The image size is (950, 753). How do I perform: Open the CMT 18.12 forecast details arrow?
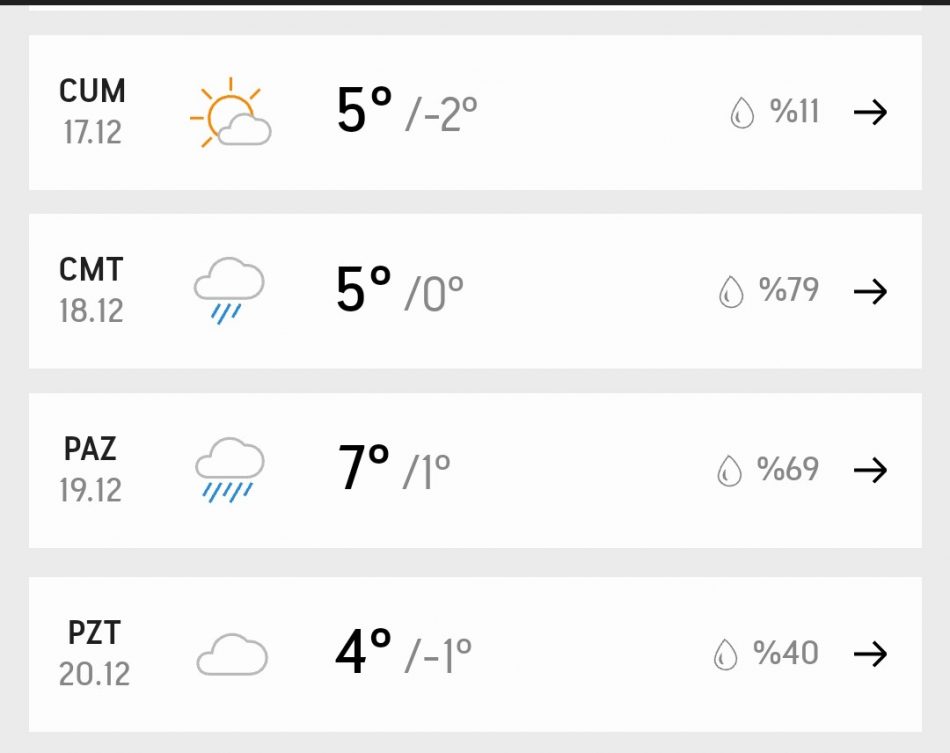[x=870, y=292]
